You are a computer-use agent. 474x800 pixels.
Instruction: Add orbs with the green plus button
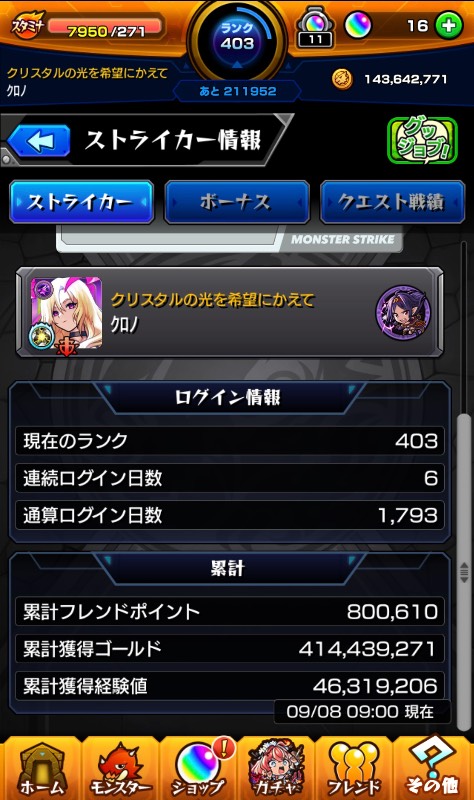(449, 24)
